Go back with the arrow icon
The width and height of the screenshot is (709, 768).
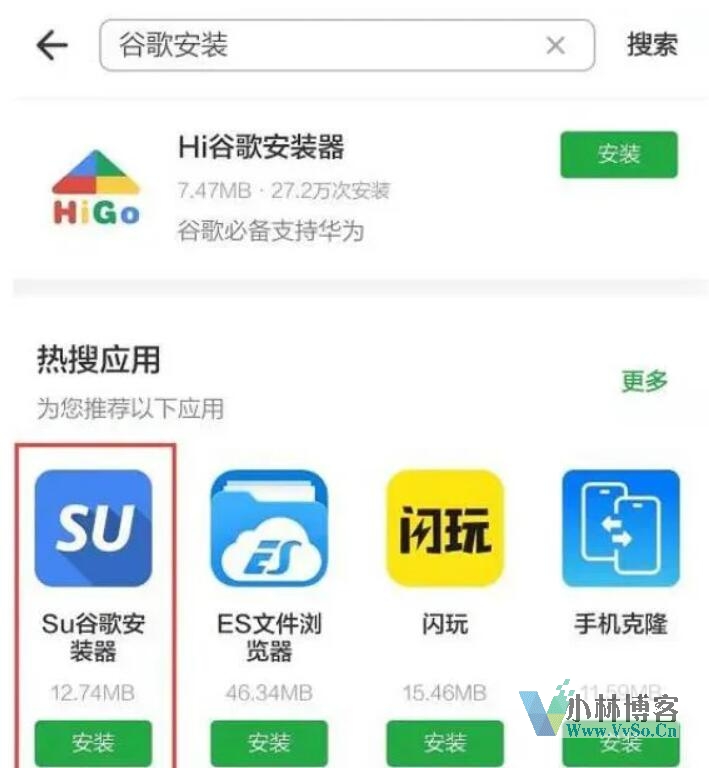tap(52, 45)
